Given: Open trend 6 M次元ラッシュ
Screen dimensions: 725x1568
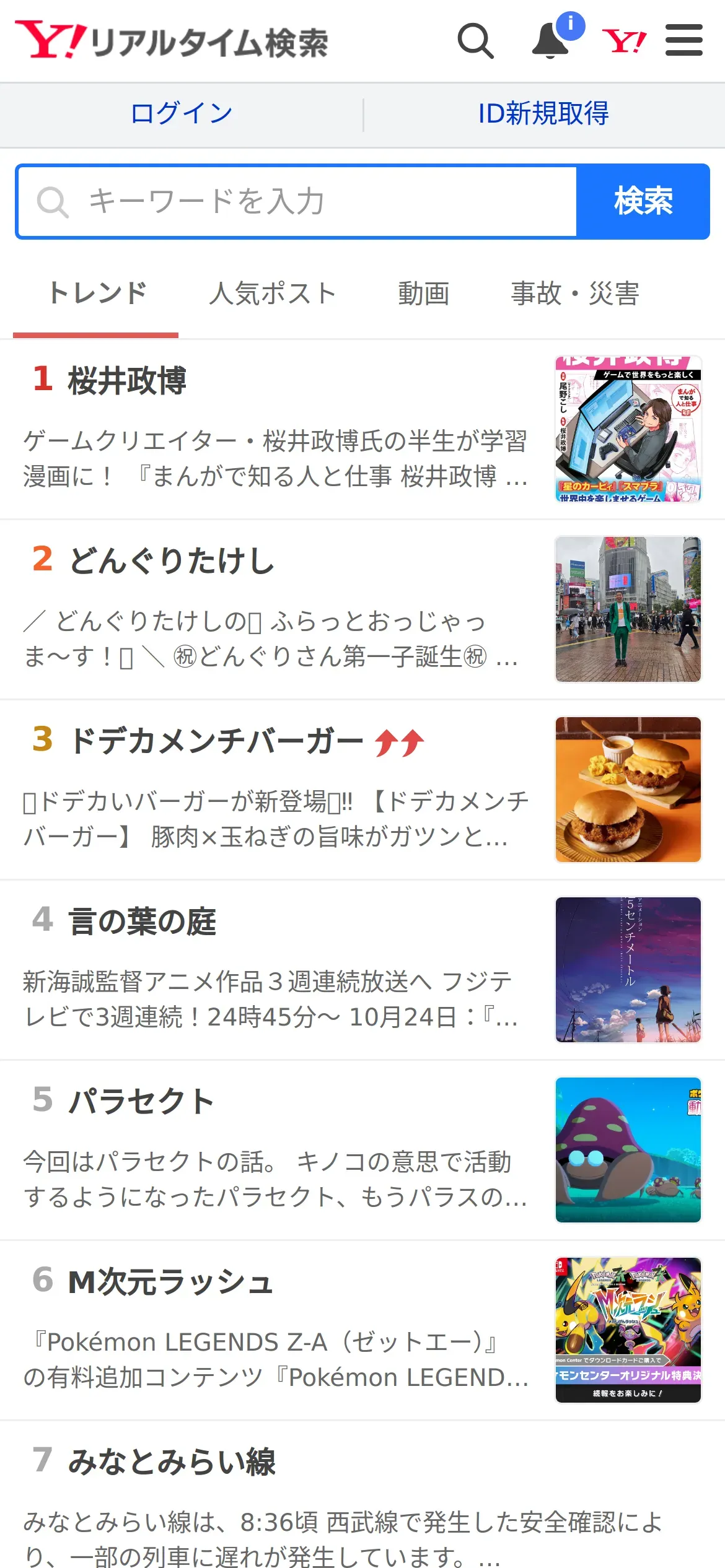Looking at the screenshot, I should (170, 1281).
